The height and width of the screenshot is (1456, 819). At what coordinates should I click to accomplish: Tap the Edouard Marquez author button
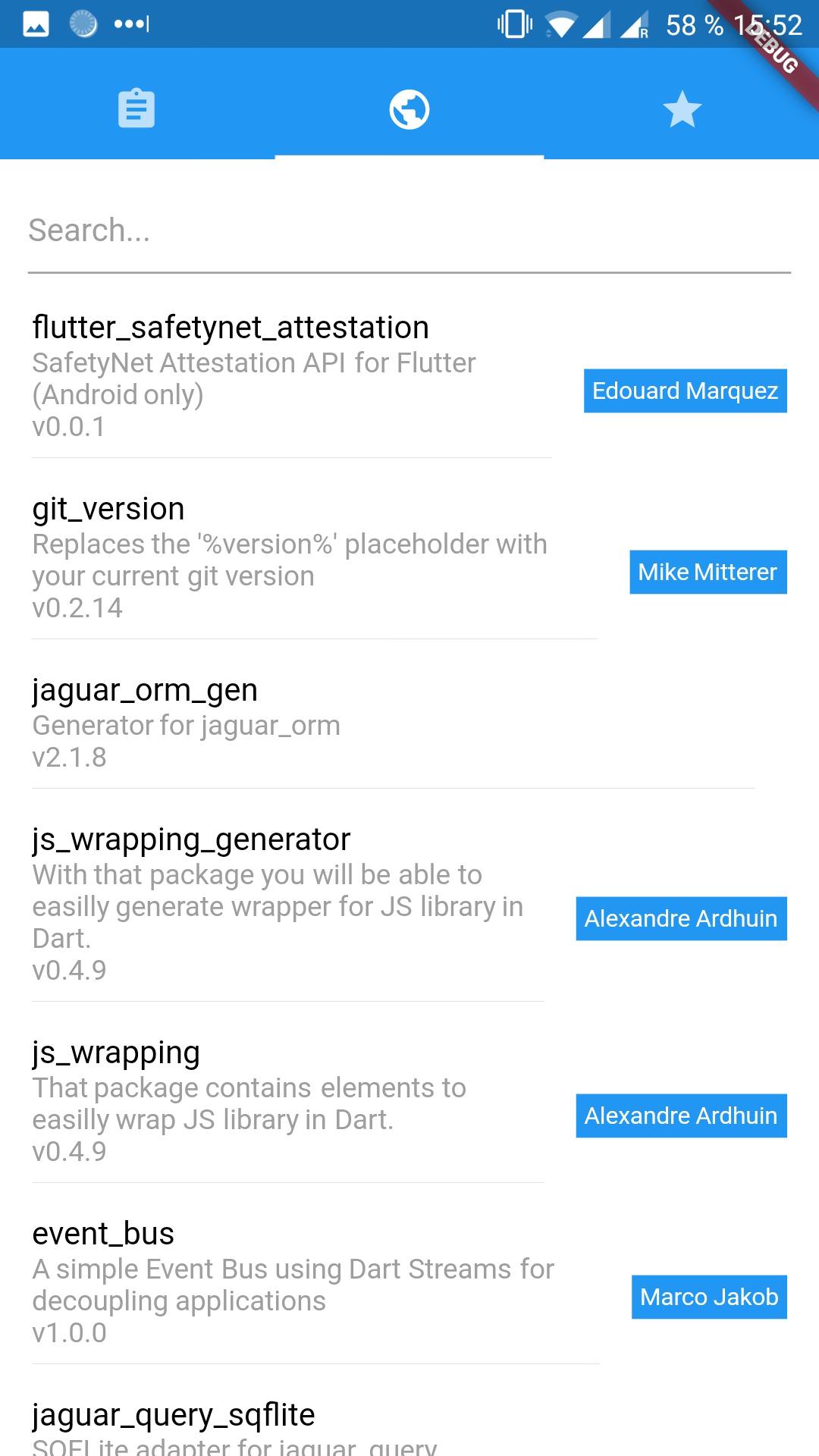(685, 391)
